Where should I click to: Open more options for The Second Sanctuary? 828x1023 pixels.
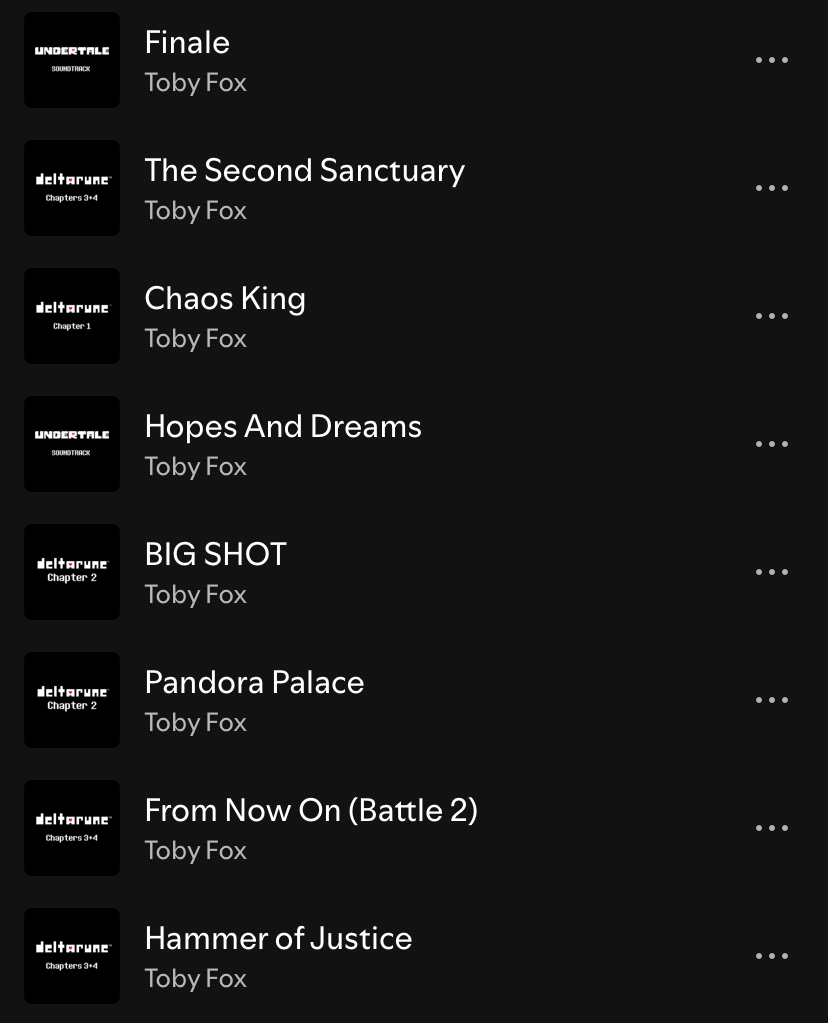pyautogui.click(x=772, y=188)
